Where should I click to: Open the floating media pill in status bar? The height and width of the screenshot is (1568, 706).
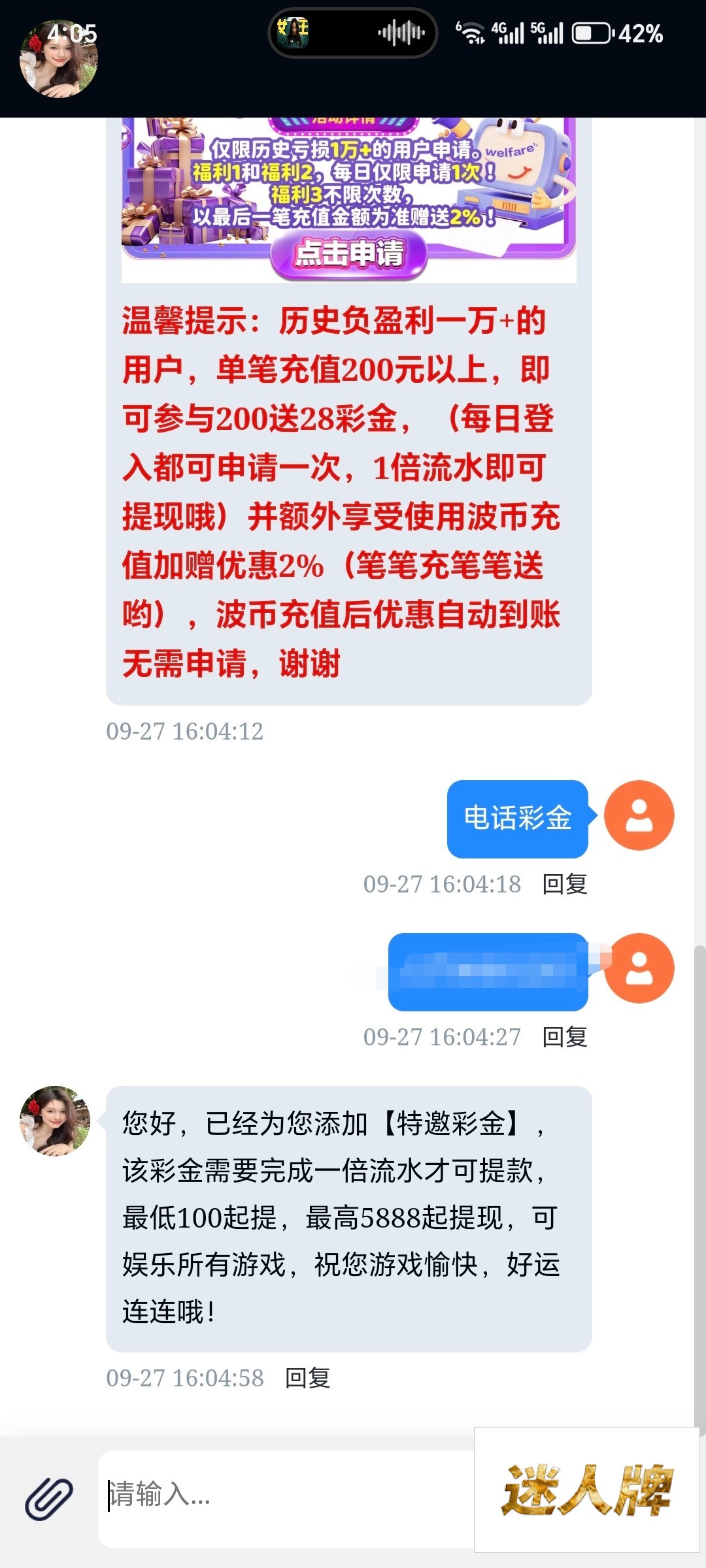point(352,32)
